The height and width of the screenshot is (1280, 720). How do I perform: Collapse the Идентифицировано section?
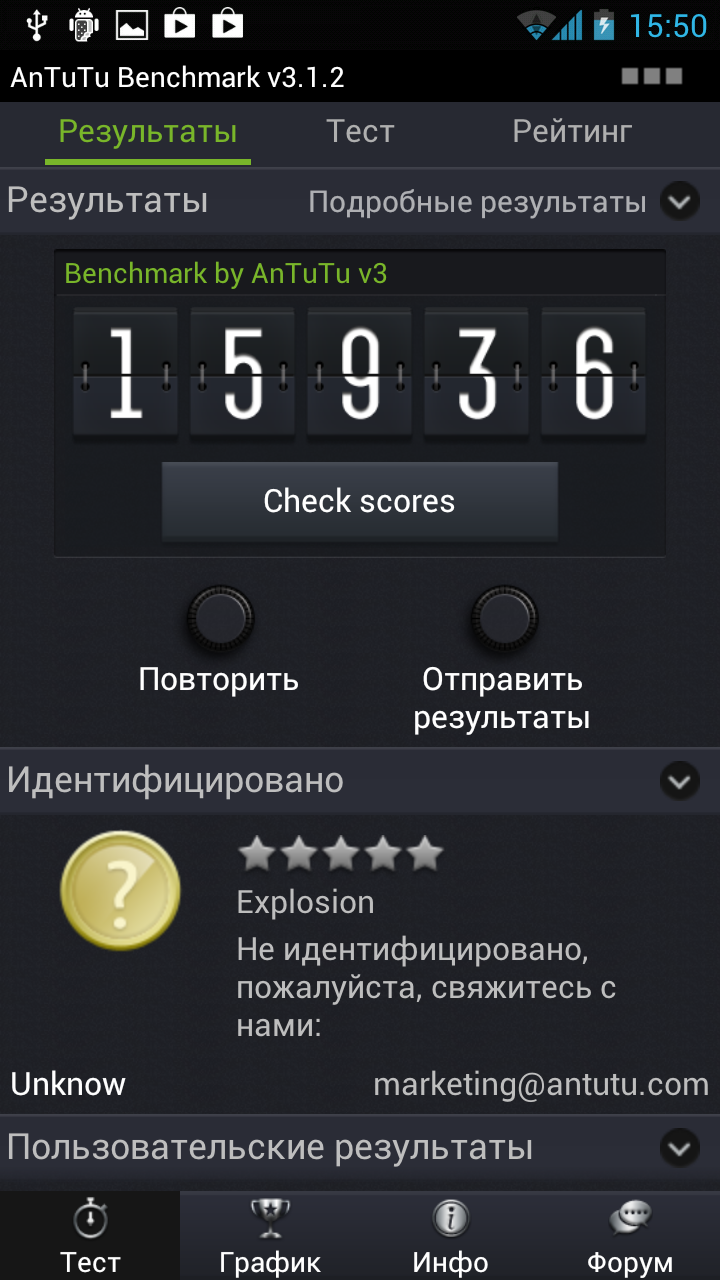[x=679, y=781]
